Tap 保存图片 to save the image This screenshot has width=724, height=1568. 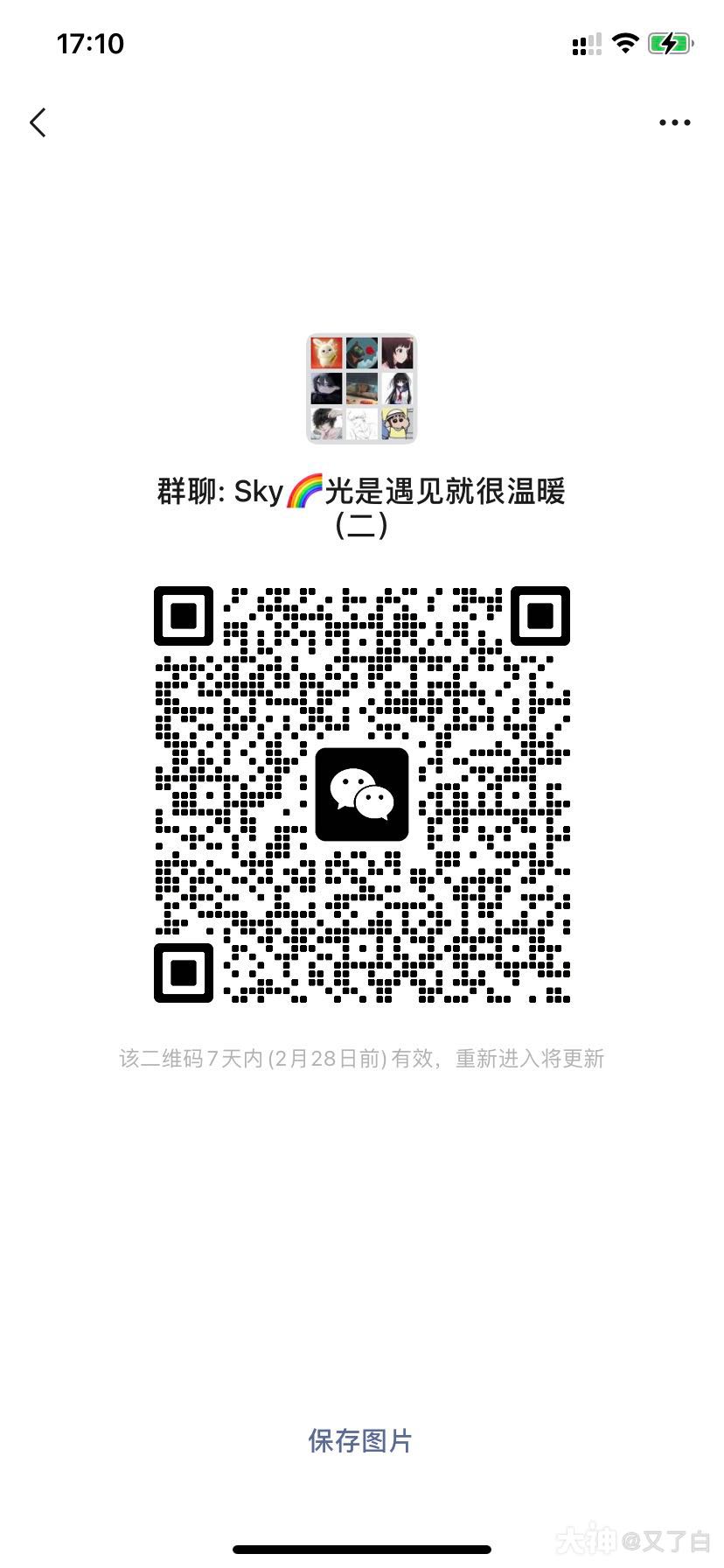360,1439
